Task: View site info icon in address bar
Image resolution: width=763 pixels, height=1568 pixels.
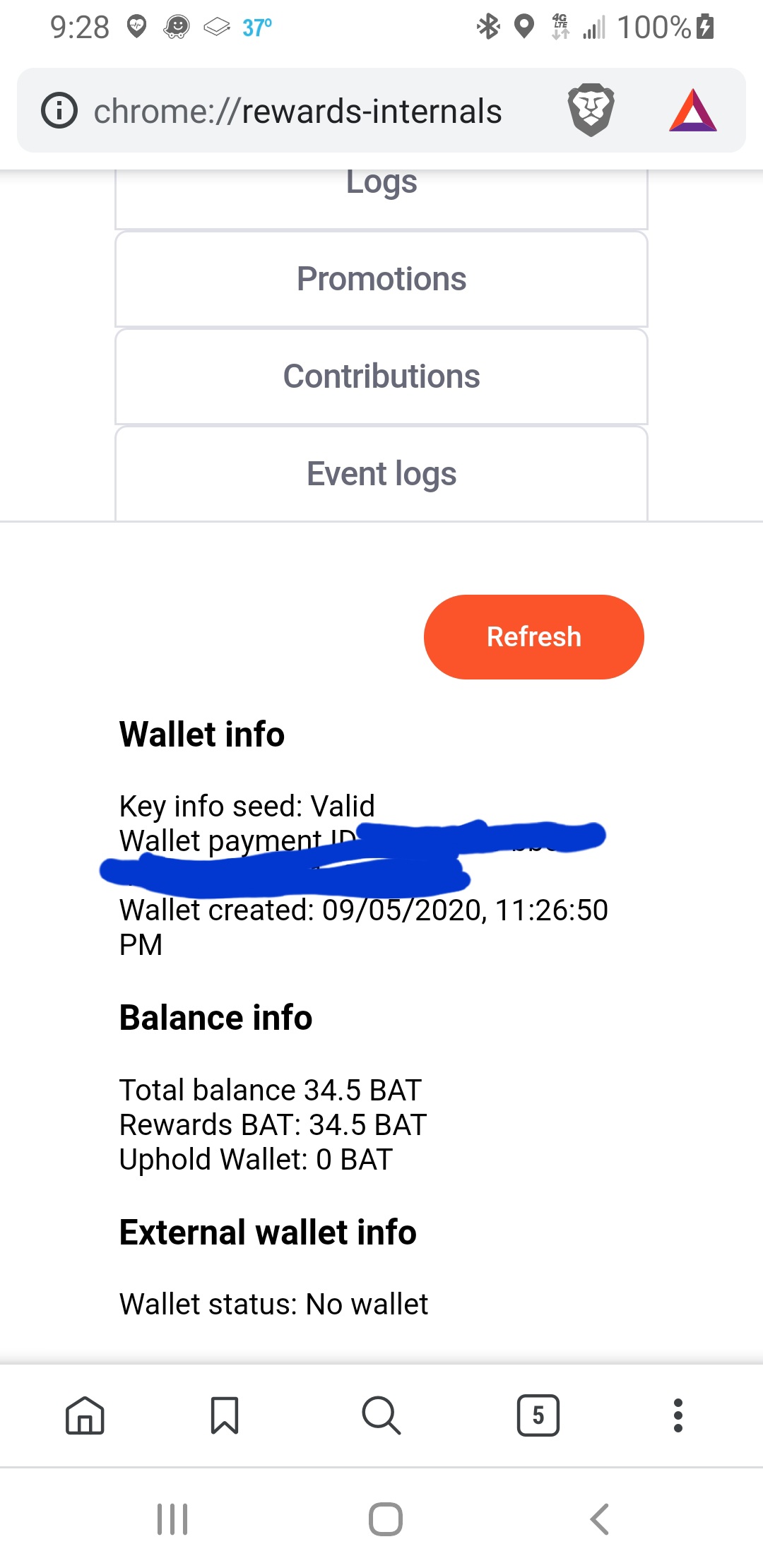Action: [59, 110]
